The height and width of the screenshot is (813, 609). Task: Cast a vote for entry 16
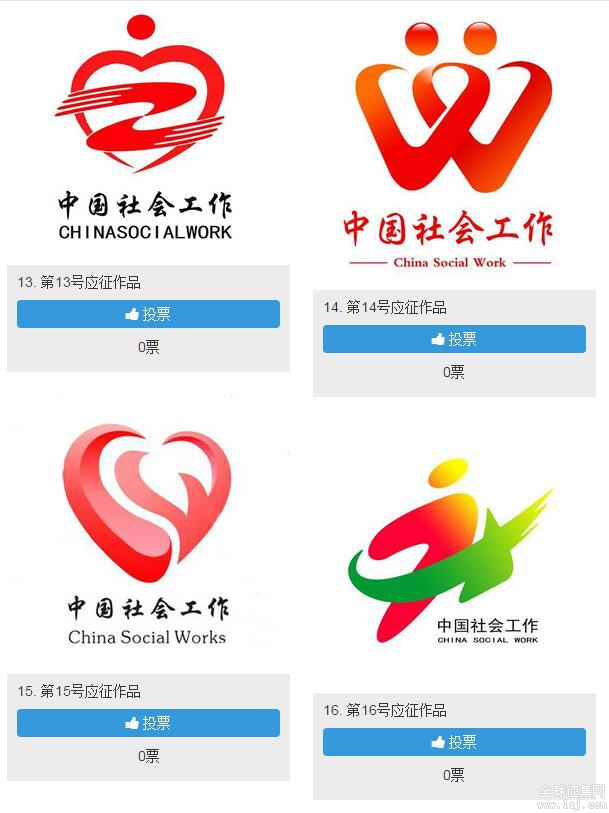pos(454,742)
